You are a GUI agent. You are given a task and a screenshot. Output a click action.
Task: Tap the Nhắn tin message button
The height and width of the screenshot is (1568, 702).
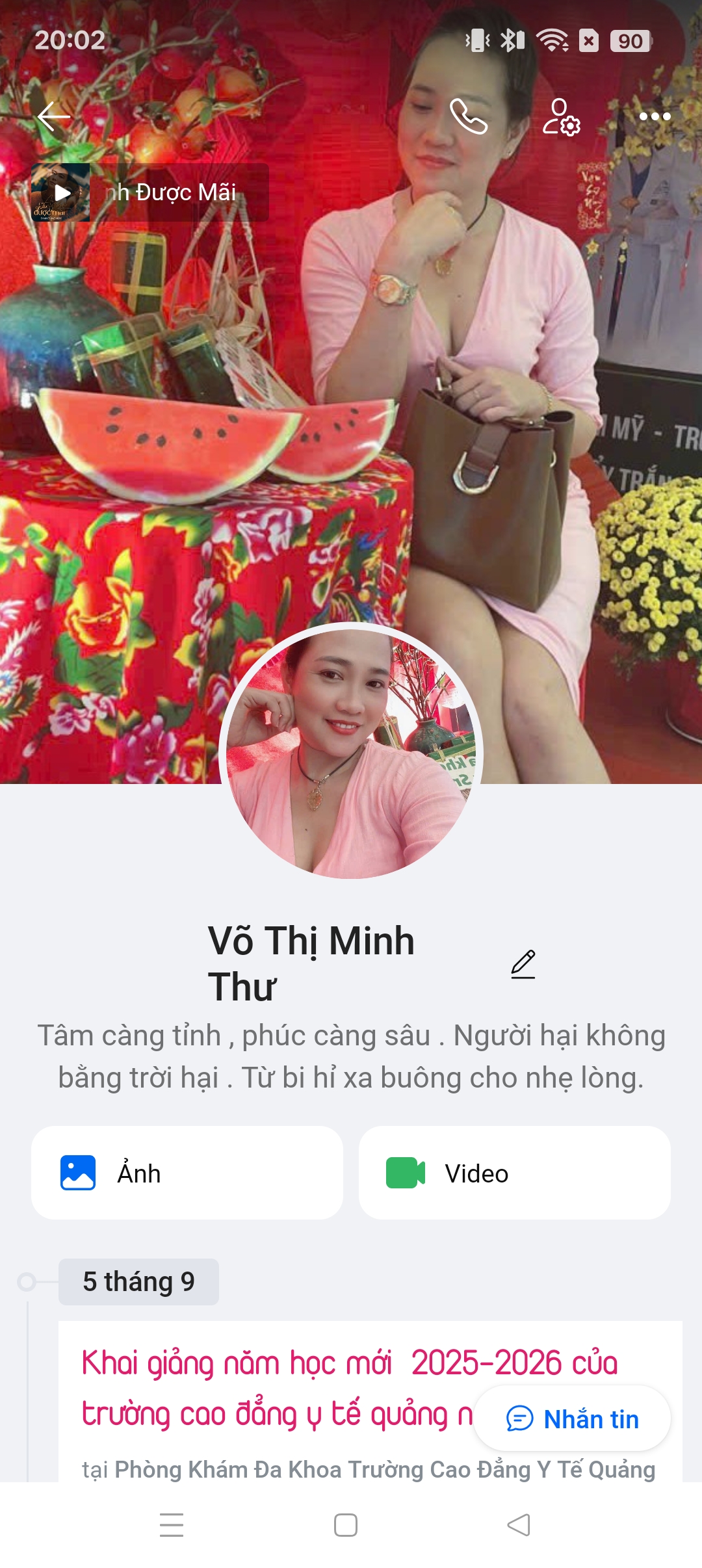click(x=572, y=1418)
